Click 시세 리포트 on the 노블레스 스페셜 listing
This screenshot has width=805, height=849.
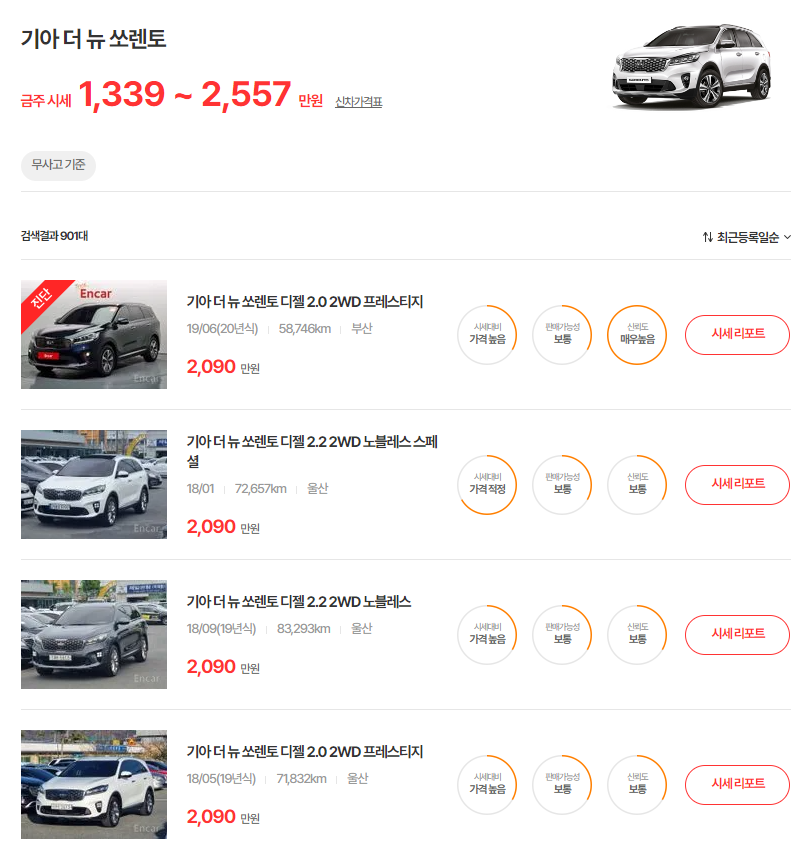(x=737, y=485)
